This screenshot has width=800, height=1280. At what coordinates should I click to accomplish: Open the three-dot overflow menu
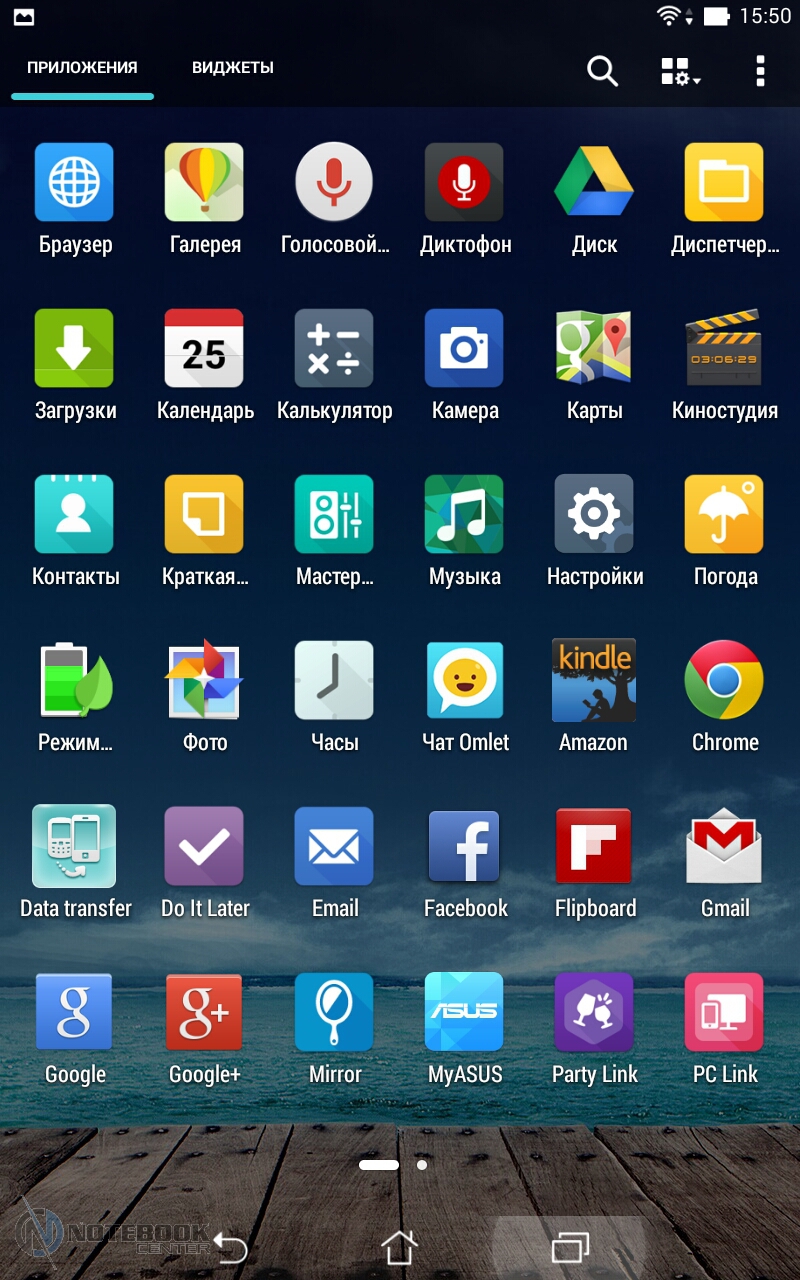pyautogui.click(x=760, y=71)
